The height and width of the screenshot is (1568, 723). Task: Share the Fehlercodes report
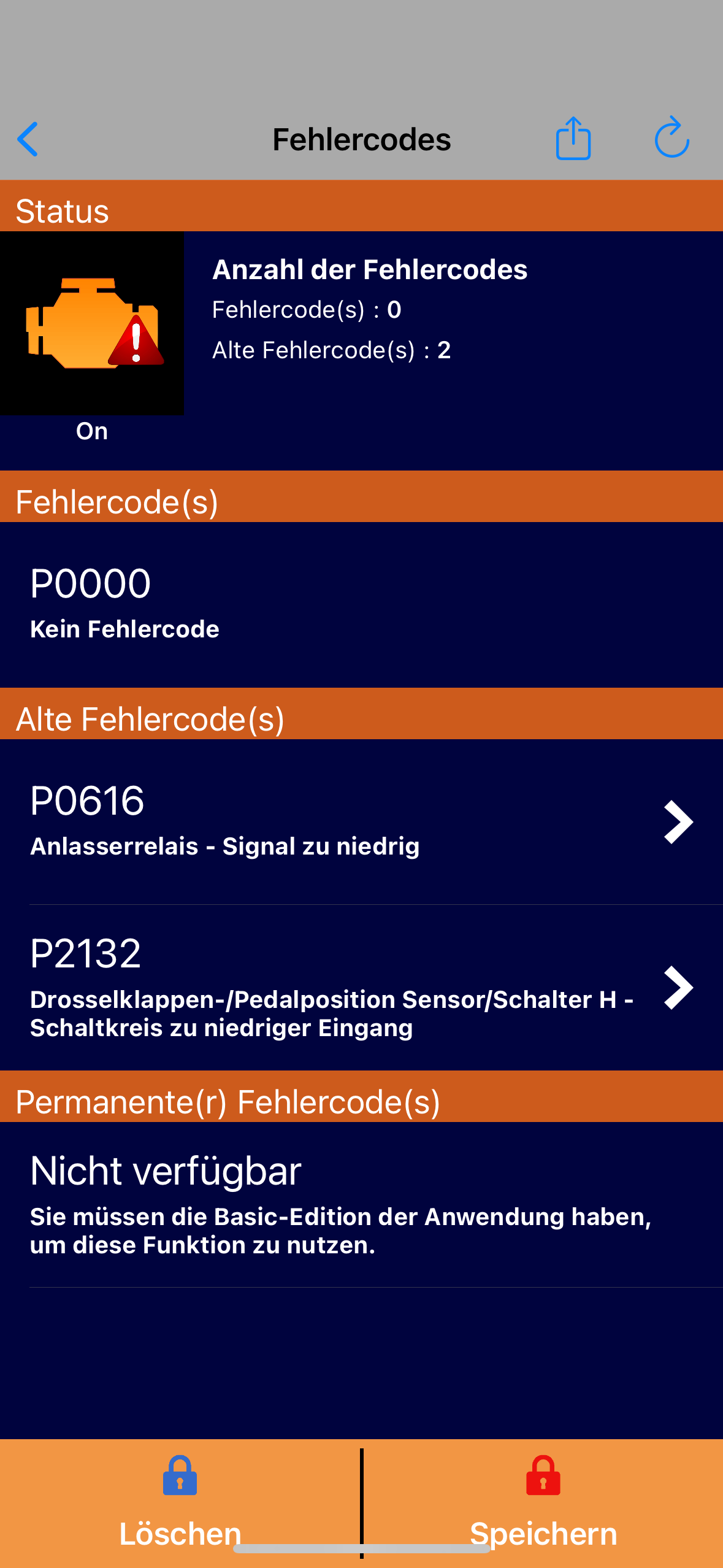pos(573,139)
